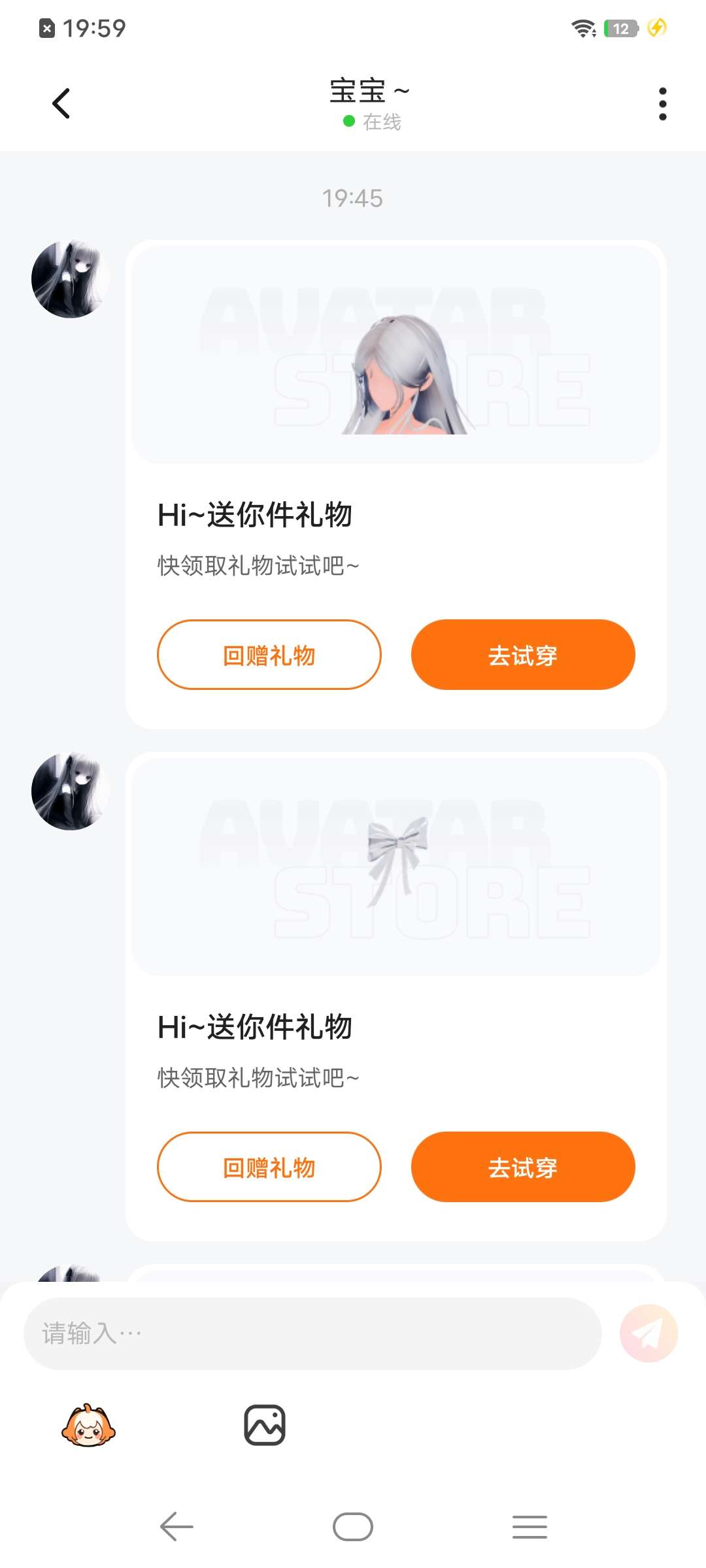View sender's avatar beside the bow gift
The image size is (706, 1568).
coord(70,791)
